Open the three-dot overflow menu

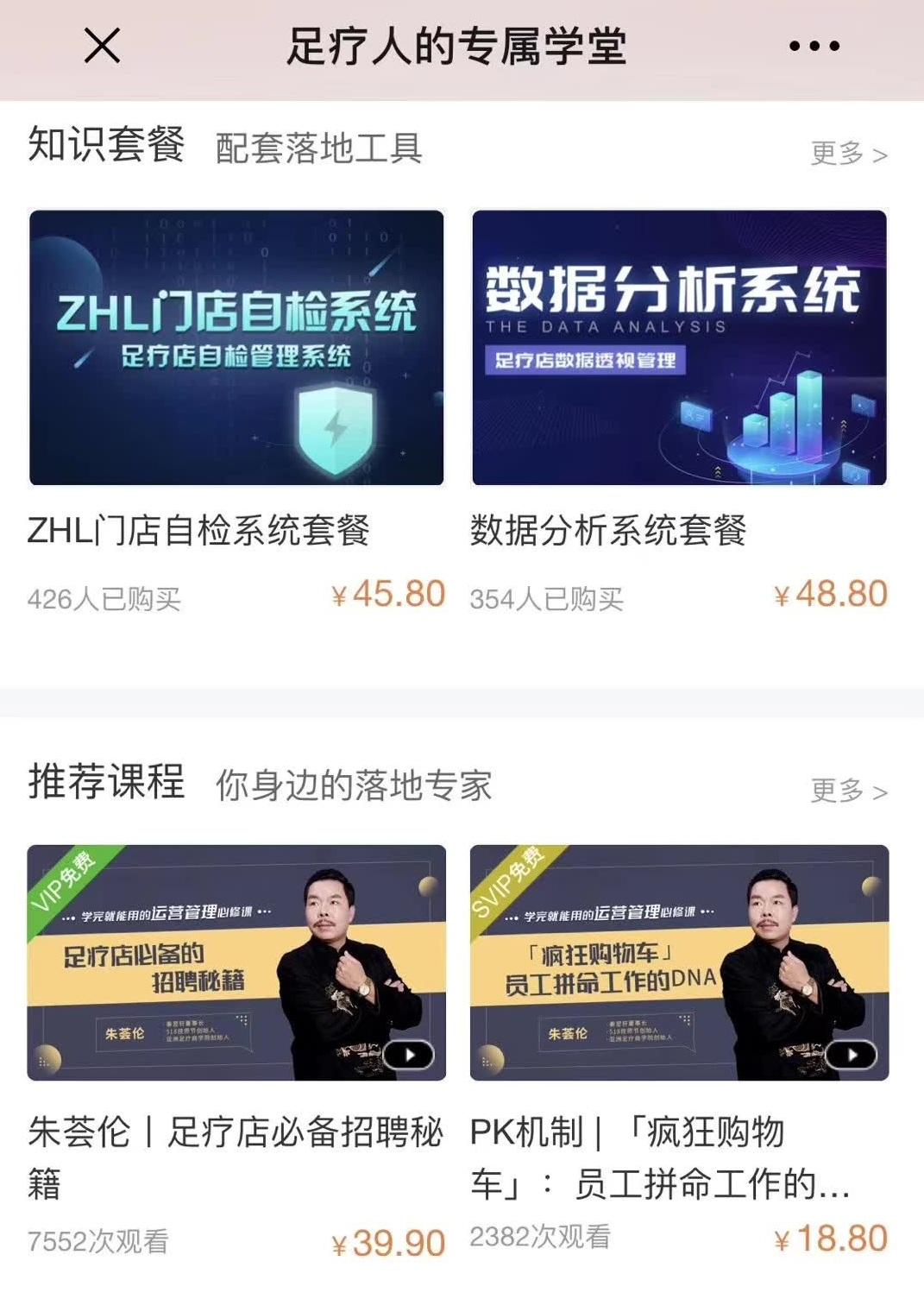click(814, 47)
